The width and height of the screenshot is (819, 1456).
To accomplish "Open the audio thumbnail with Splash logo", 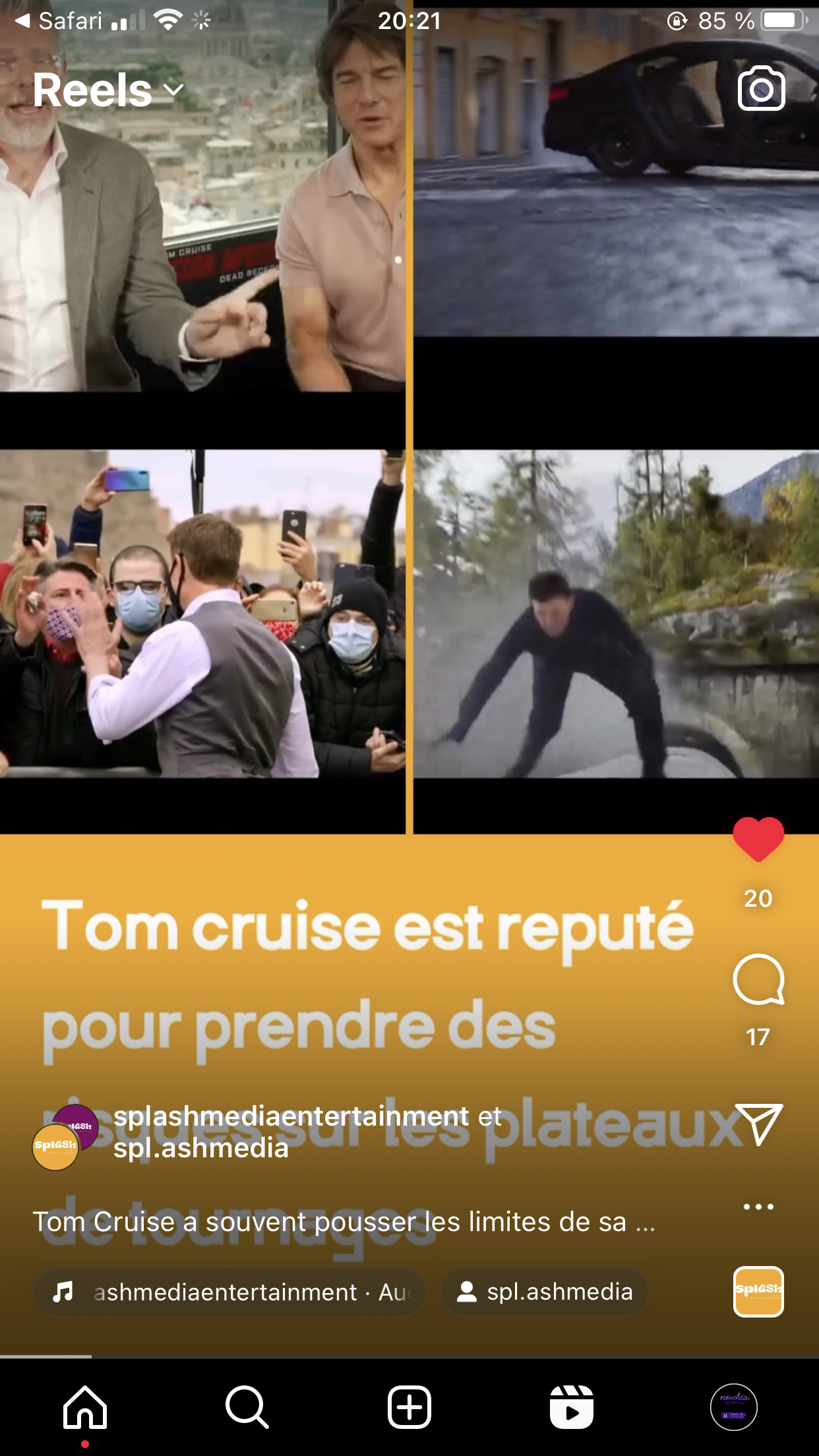I will pos(758,1291).
